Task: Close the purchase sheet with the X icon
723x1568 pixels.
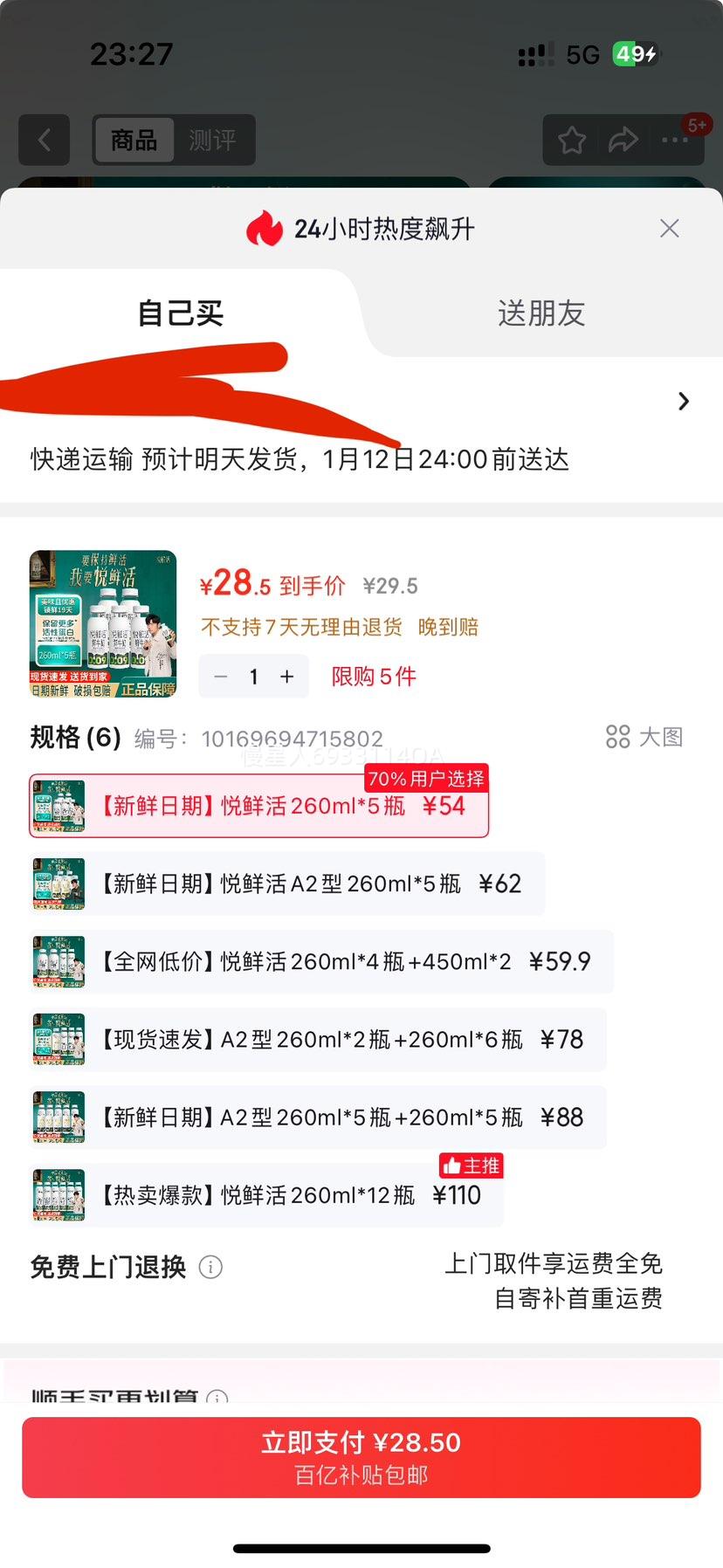Action: (670, 228)
